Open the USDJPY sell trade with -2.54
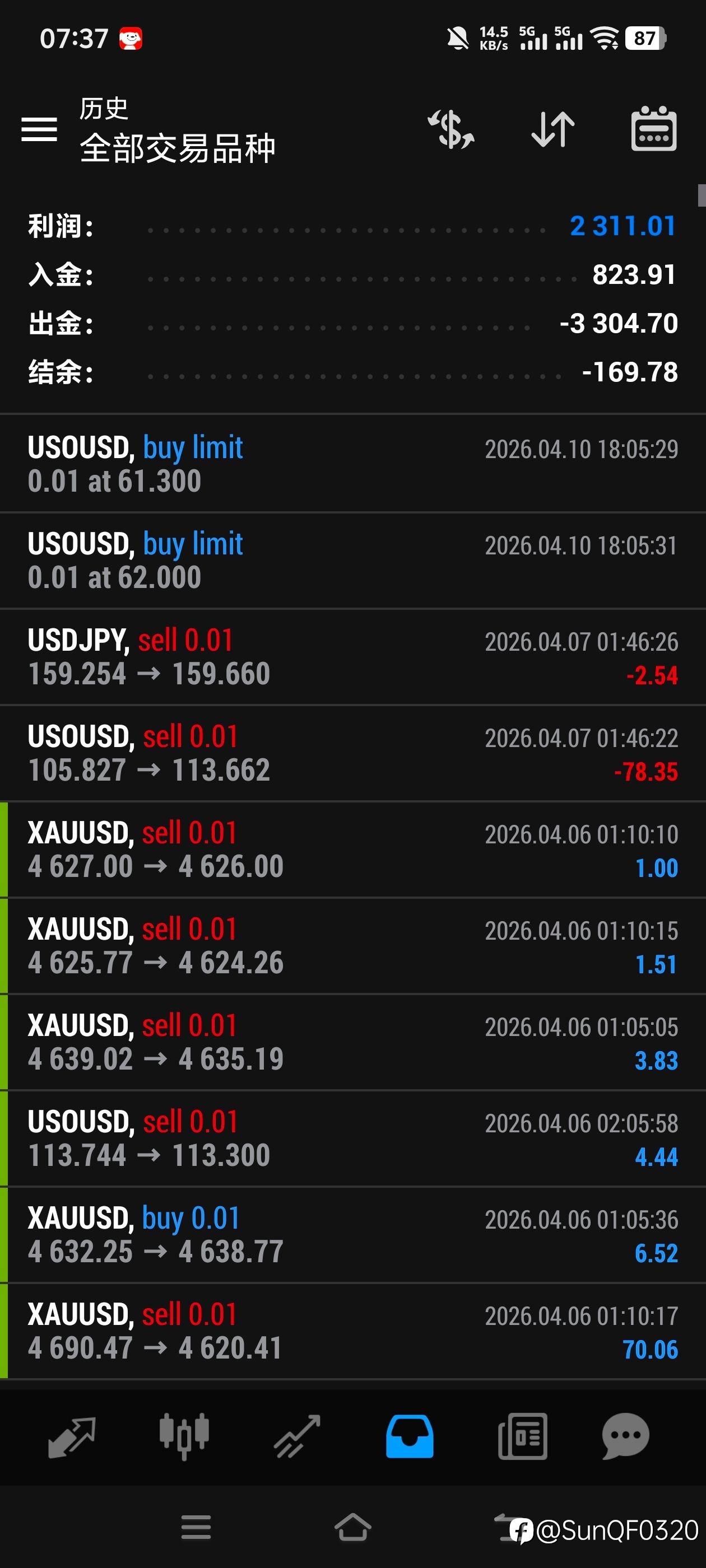706x1568 pixels. pos(352,657)
